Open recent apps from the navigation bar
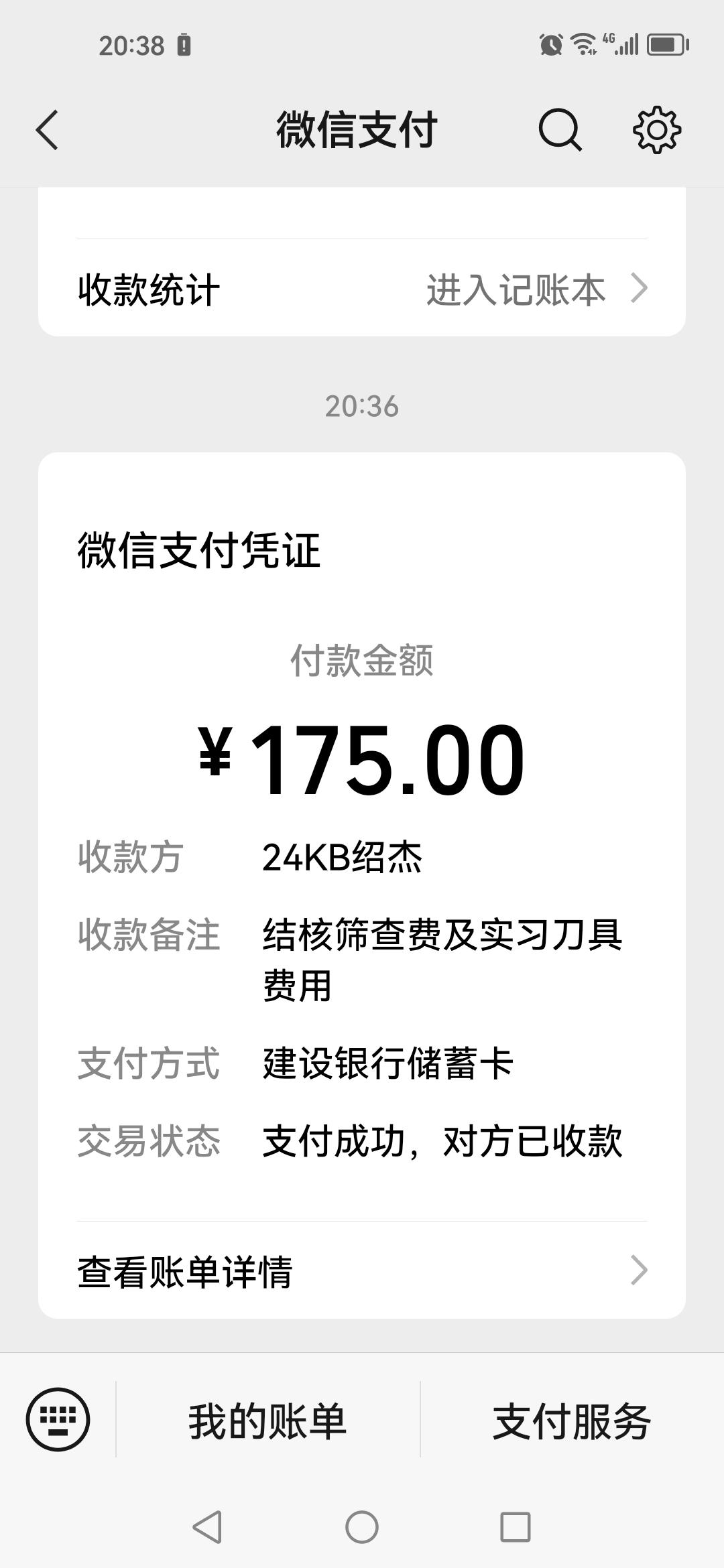724x1568 pixels. (x=516, y=1528)
